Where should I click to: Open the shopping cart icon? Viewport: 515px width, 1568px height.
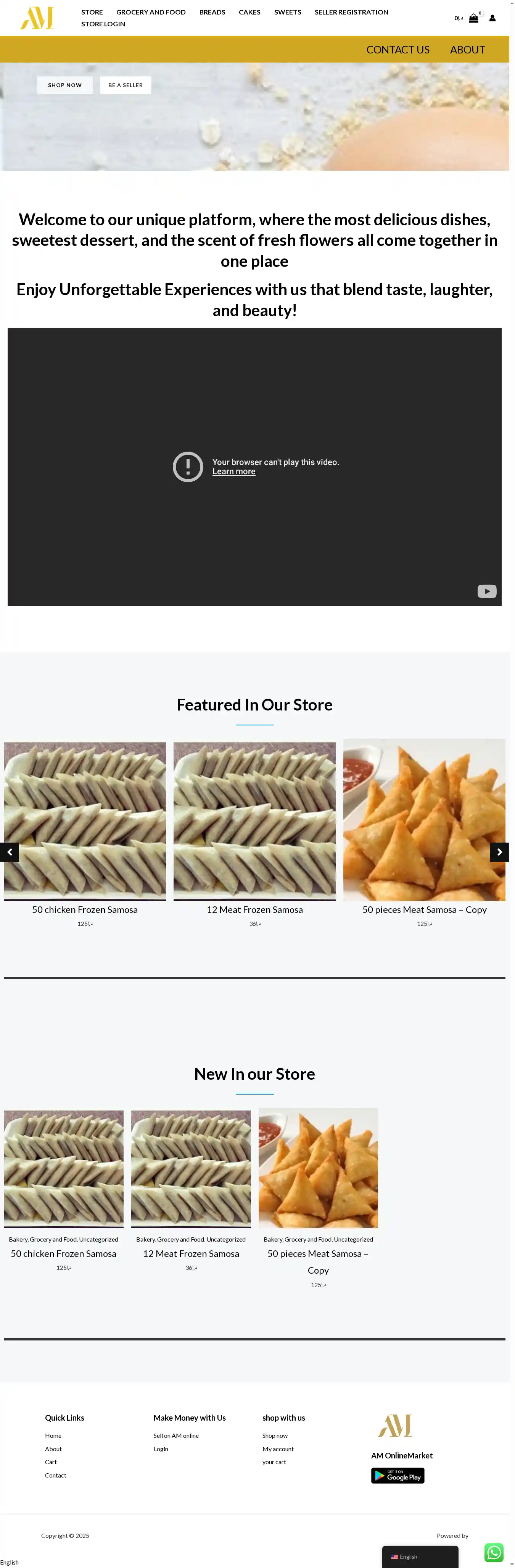tap(473, 18)
